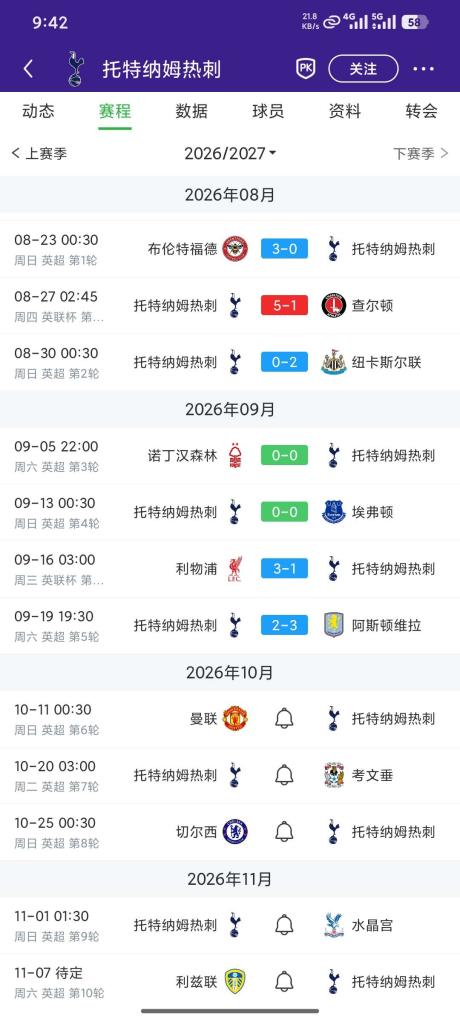Set reminder bell for 曼联 match
Screen dimensions: 460x1022
pyautogui.click(x=284, y=719)
